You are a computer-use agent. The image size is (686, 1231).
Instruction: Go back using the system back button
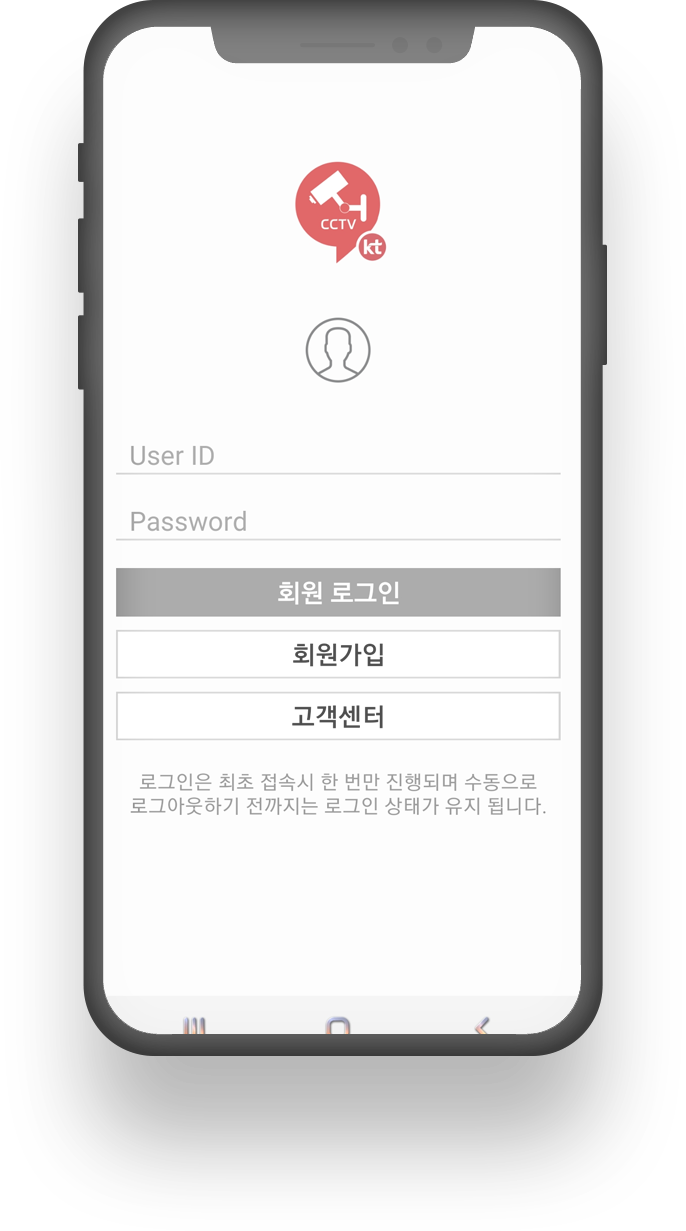tap(482, 1024)
